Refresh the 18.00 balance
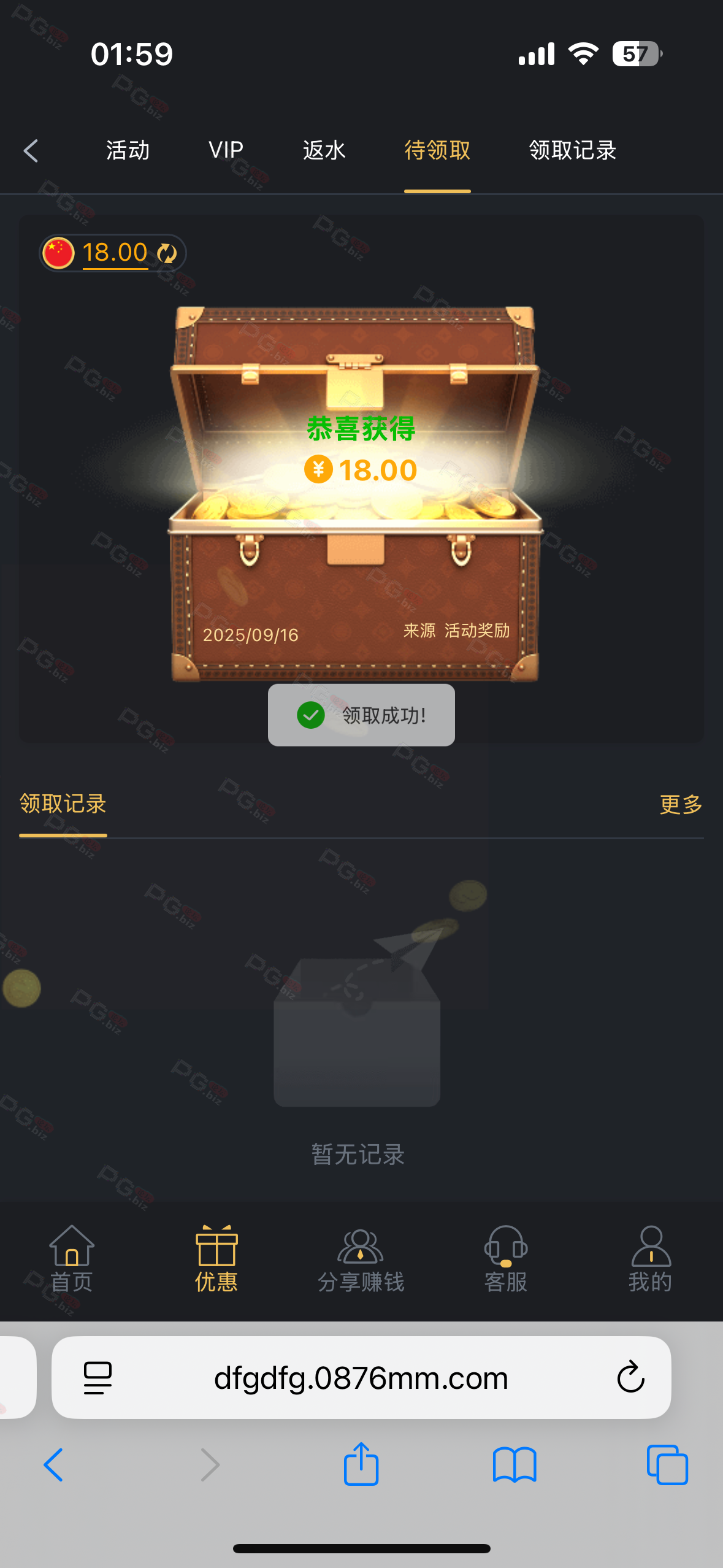Viewport: 723px width, 1568px height. coord(167,253)
